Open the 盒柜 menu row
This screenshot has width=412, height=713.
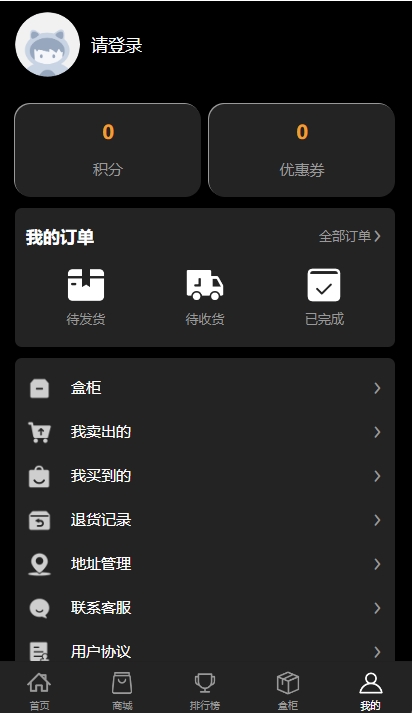[205, 388]
